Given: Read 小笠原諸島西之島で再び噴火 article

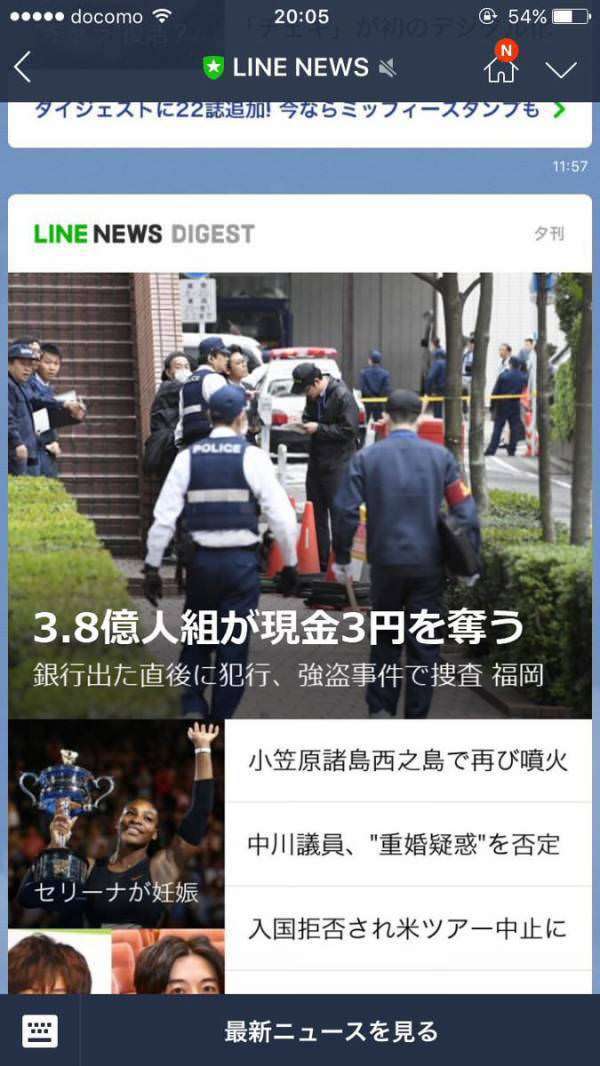Looking at the screenshot, I should (x=408, y=761).
